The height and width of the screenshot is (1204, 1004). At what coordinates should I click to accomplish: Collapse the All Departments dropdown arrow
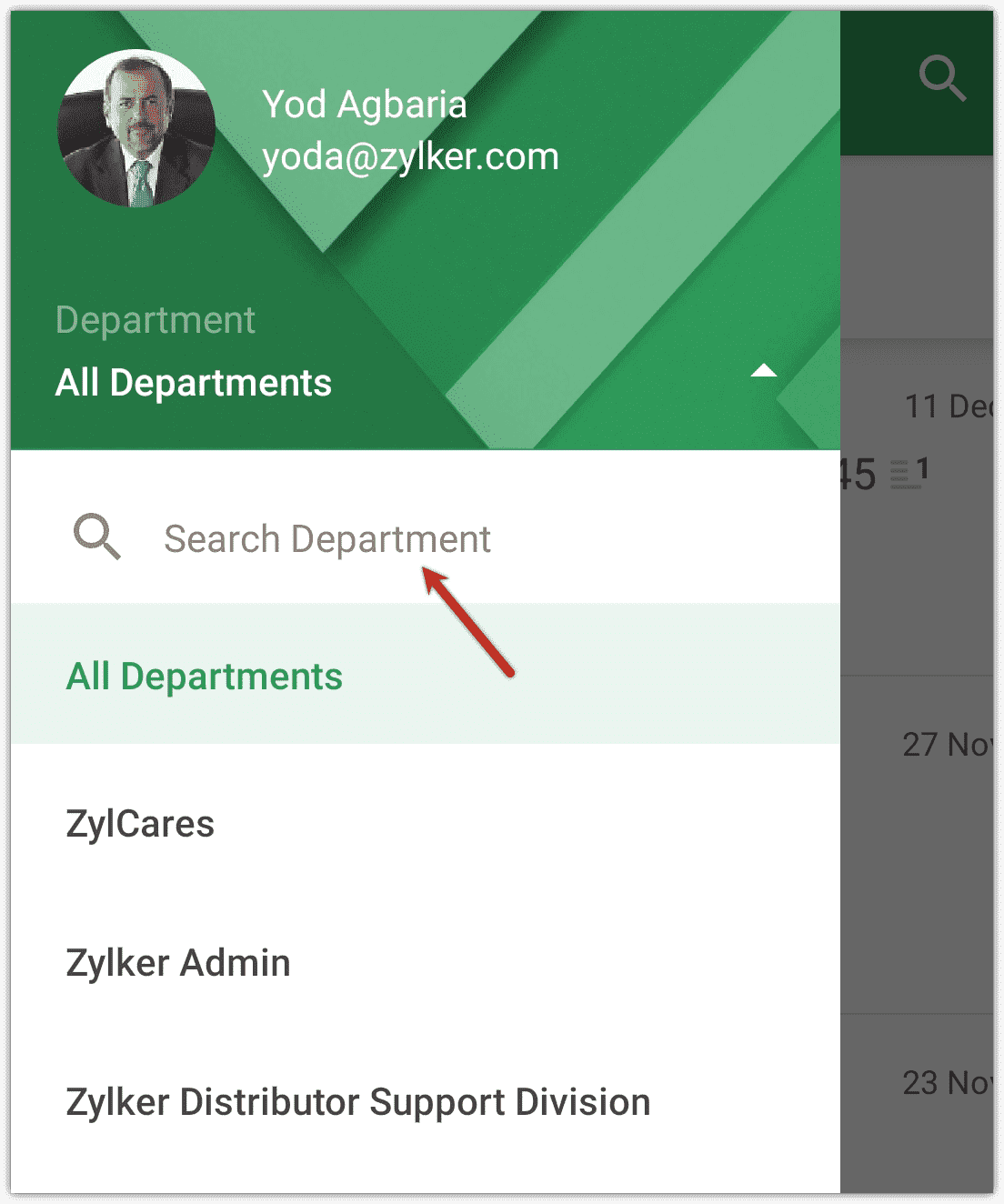point(763,370)
